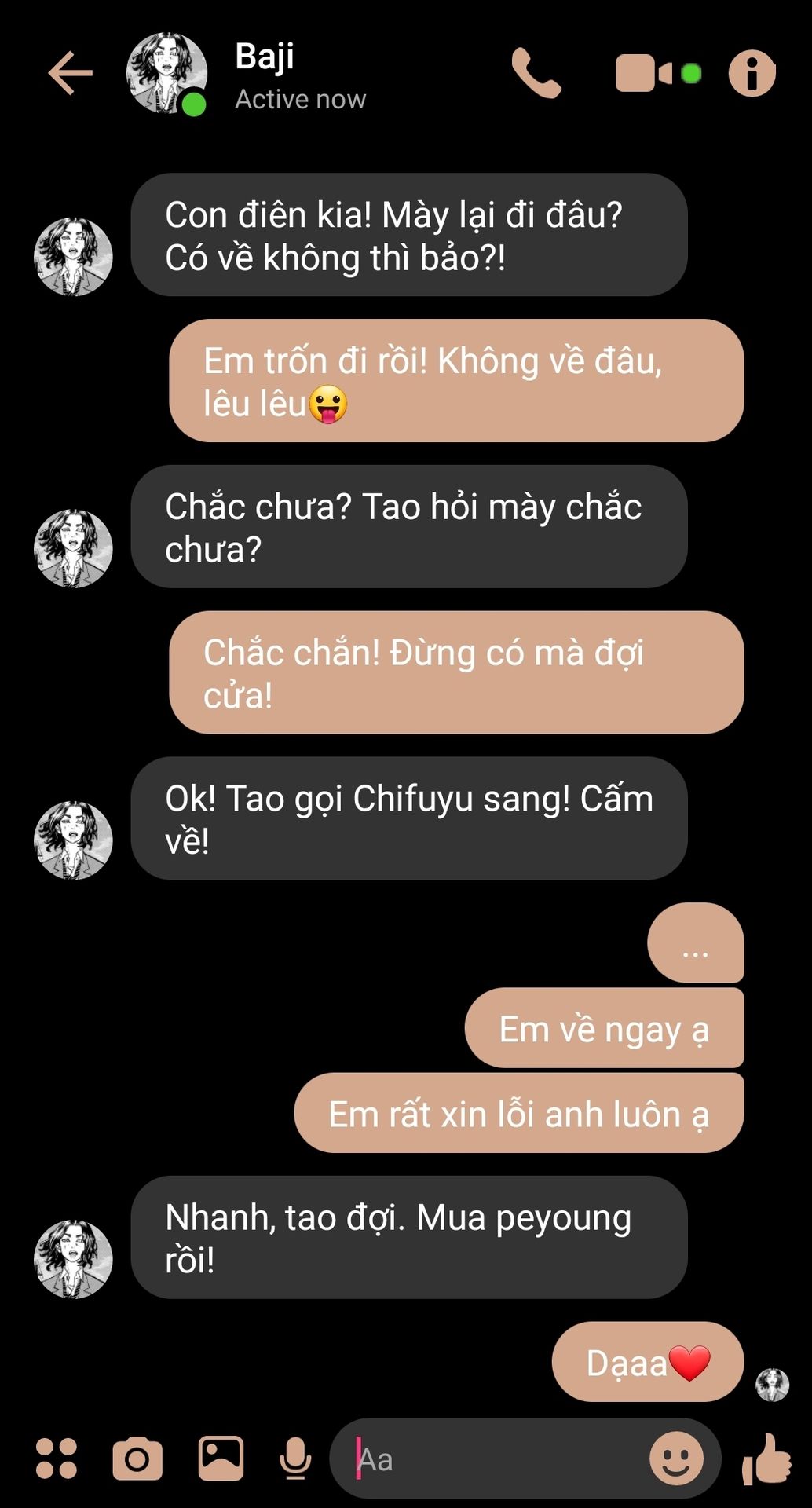
Task: Open the photo gallery picker
Action: pyautogui.click(x=221, y=1459)
